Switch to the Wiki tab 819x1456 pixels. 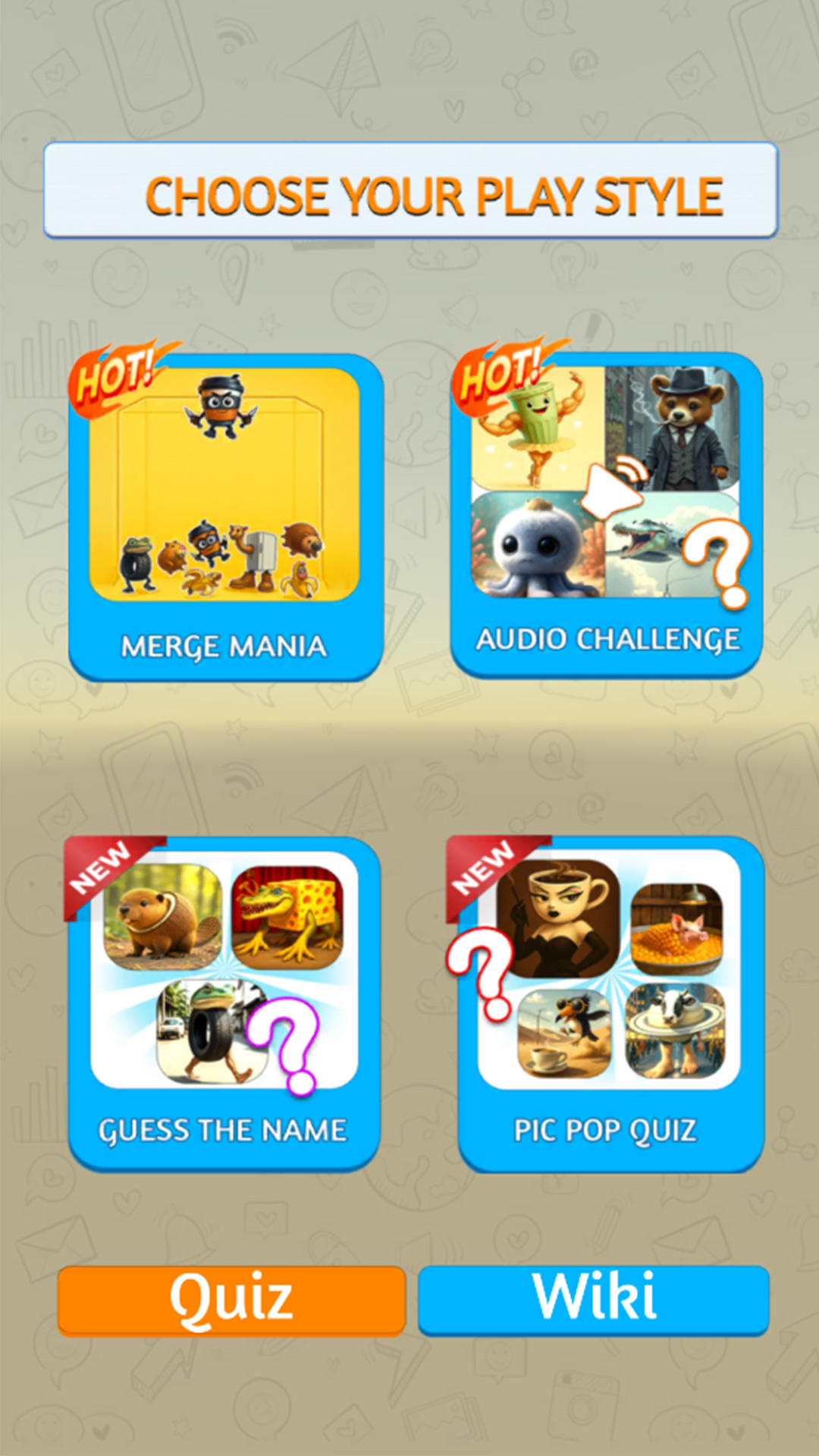594,1298
